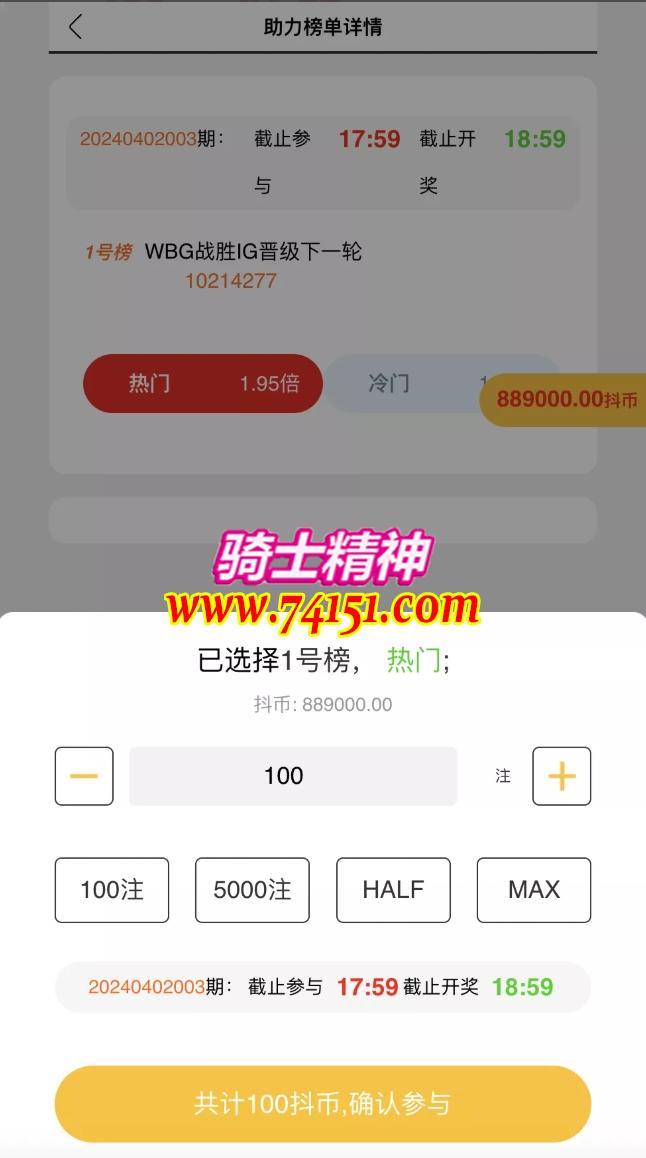Go back using the top-left arrow
Viewport: 646px width, 1158px height.
tap(76, 27)
